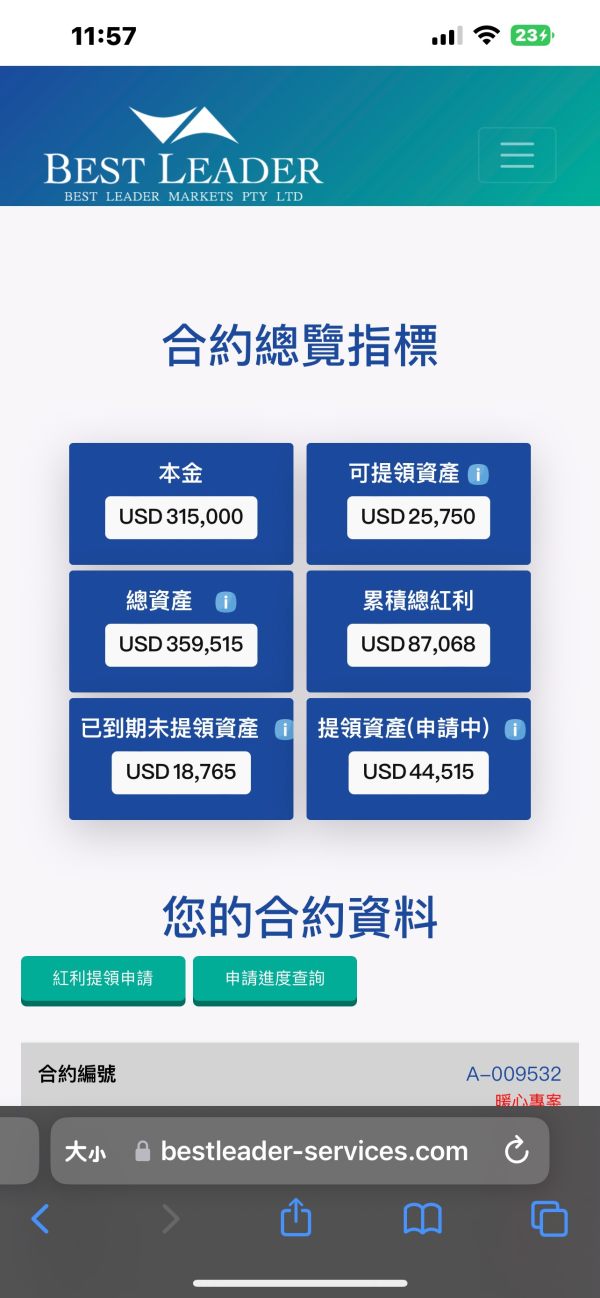600x1298 pixels.
Task: Go back in Safari
Action: point(40,1218)
